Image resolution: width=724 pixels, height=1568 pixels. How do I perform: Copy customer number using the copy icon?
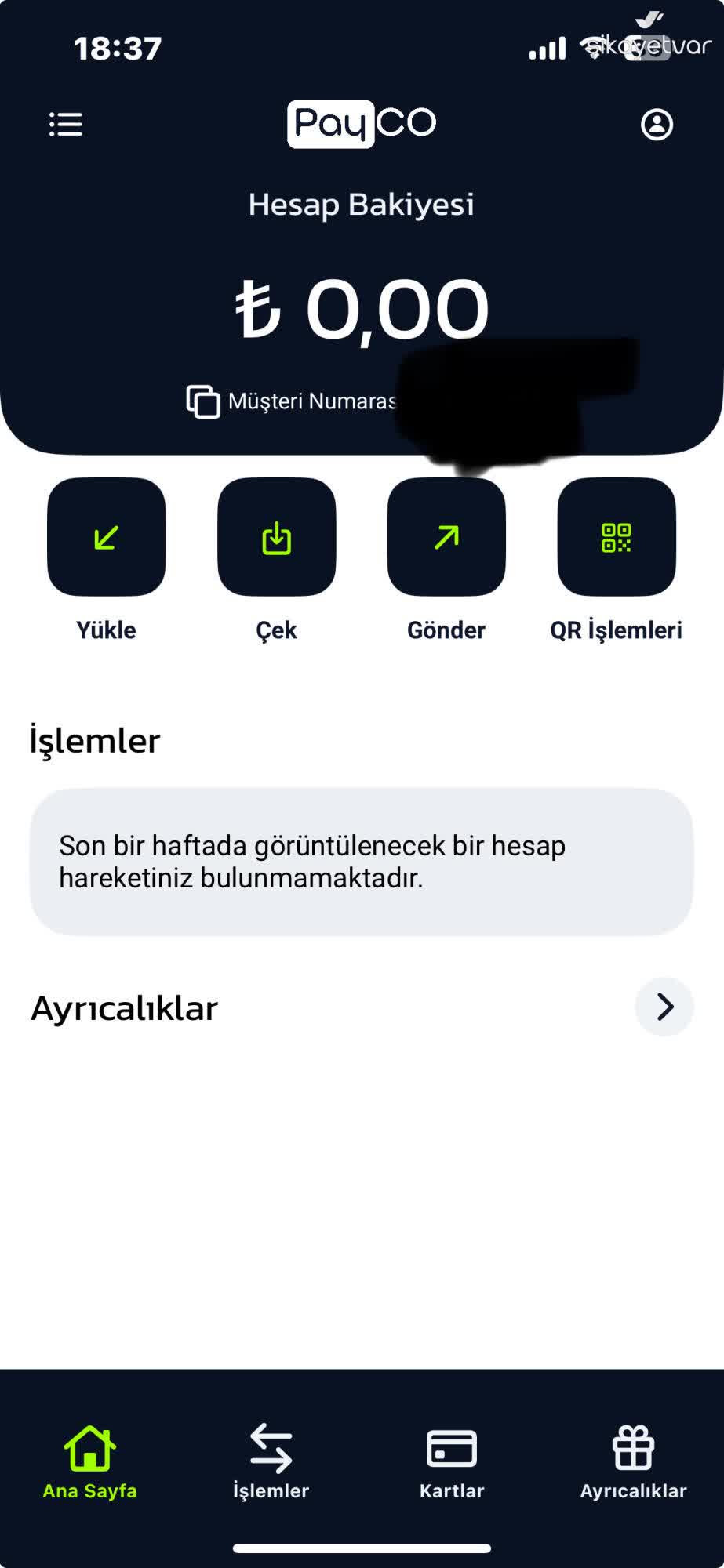click(x=201, y=402)
